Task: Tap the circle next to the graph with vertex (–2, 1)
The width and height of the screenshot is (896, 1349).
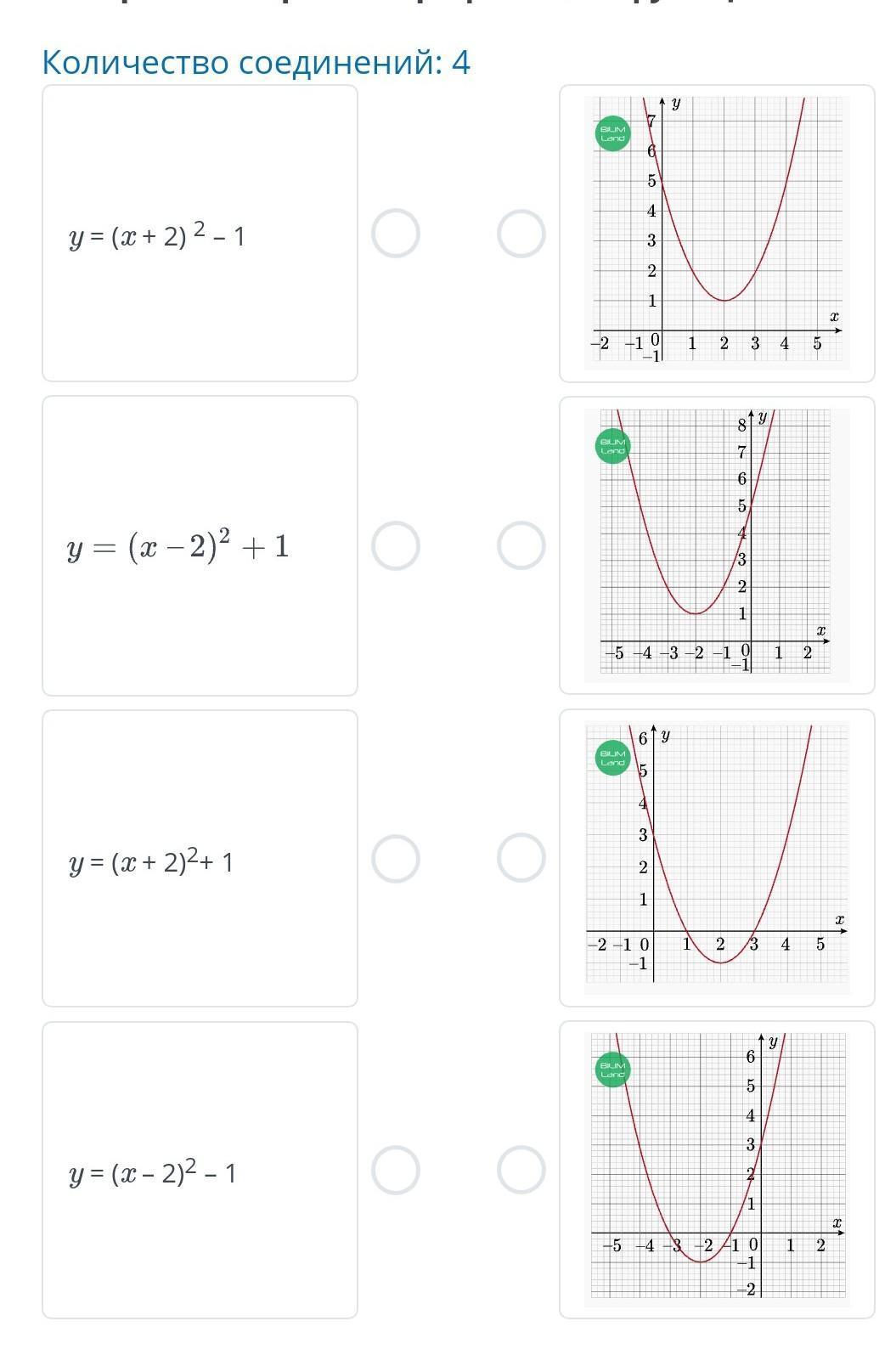Action: (521, 545)
